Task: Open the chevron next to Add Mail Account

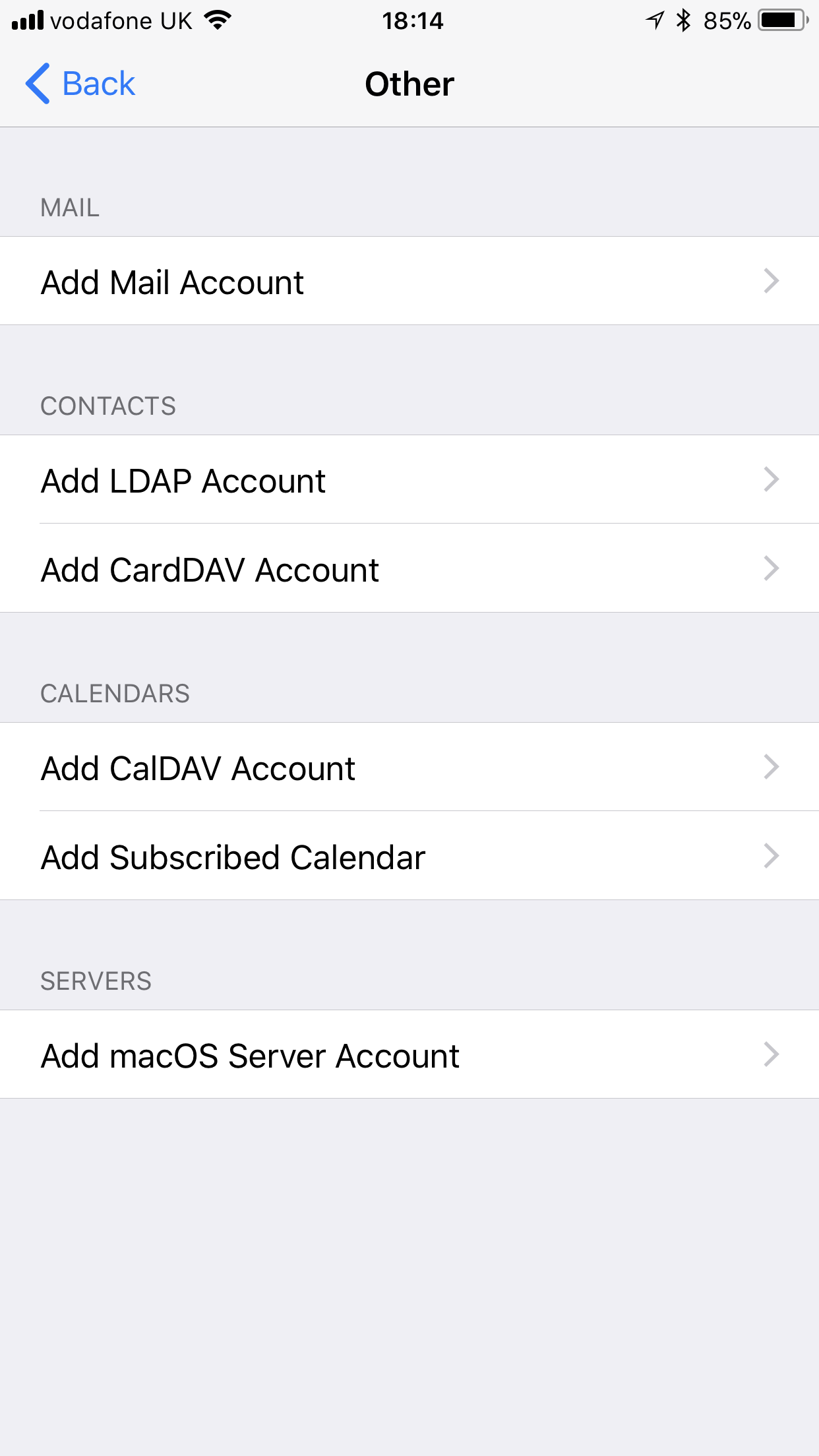Action: [x=772, y=282]
